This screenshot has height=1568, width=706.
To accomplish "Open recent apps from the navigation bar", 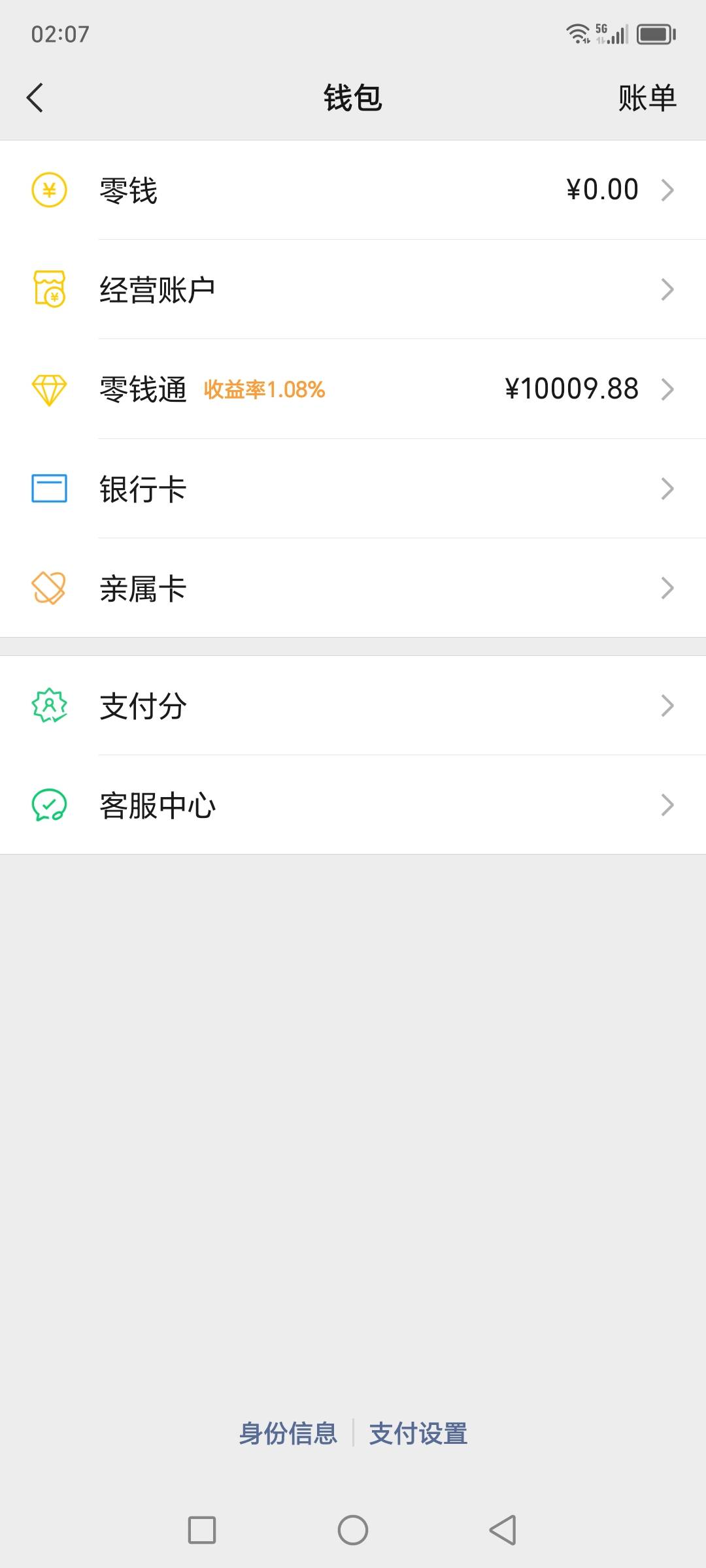I will (202, 1530).
